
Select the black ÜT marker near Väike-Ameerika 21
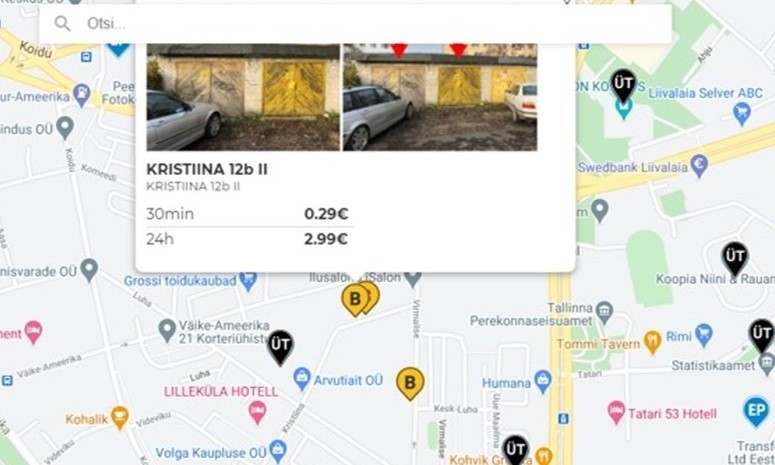281,346
